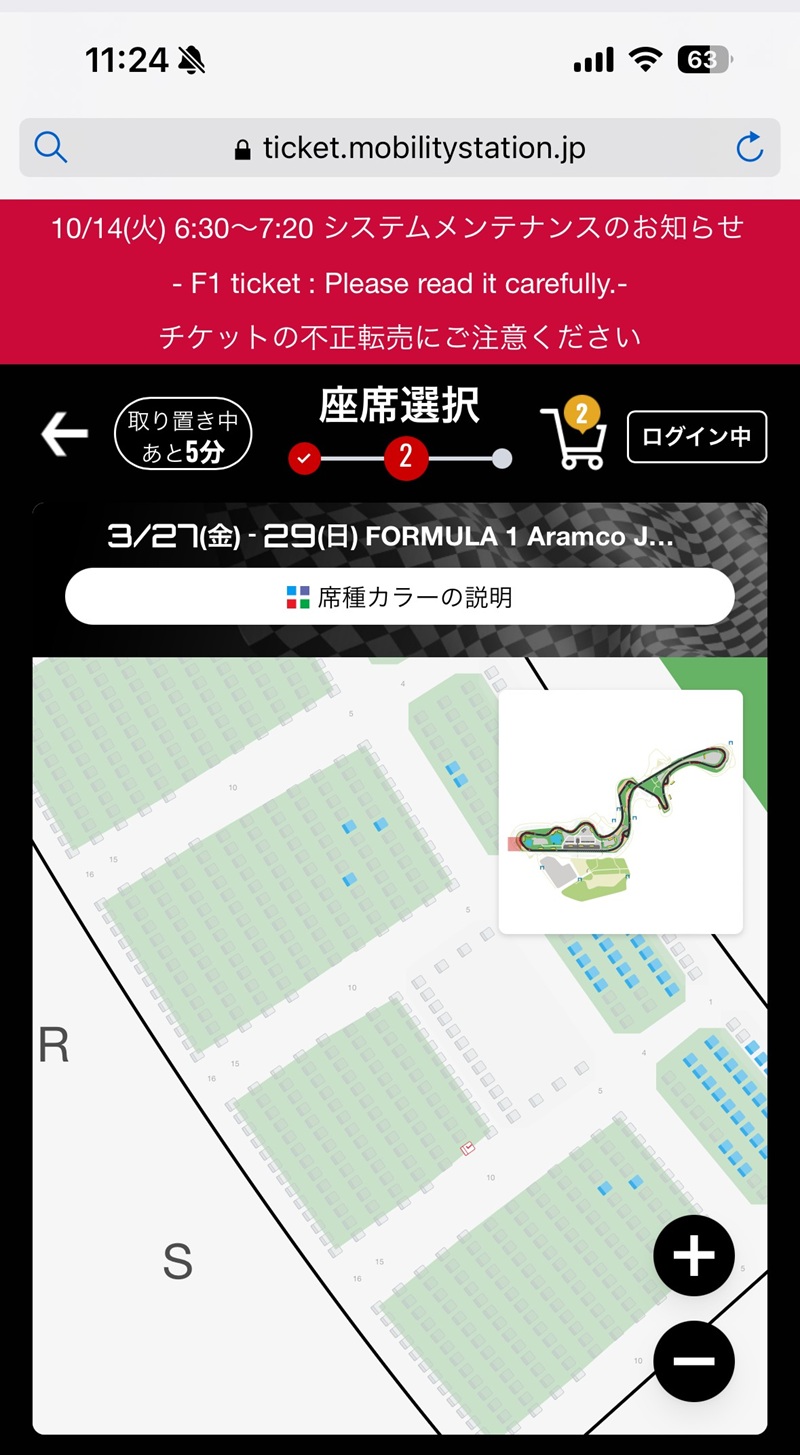Go back using the white arrow

tap(65, 435)
